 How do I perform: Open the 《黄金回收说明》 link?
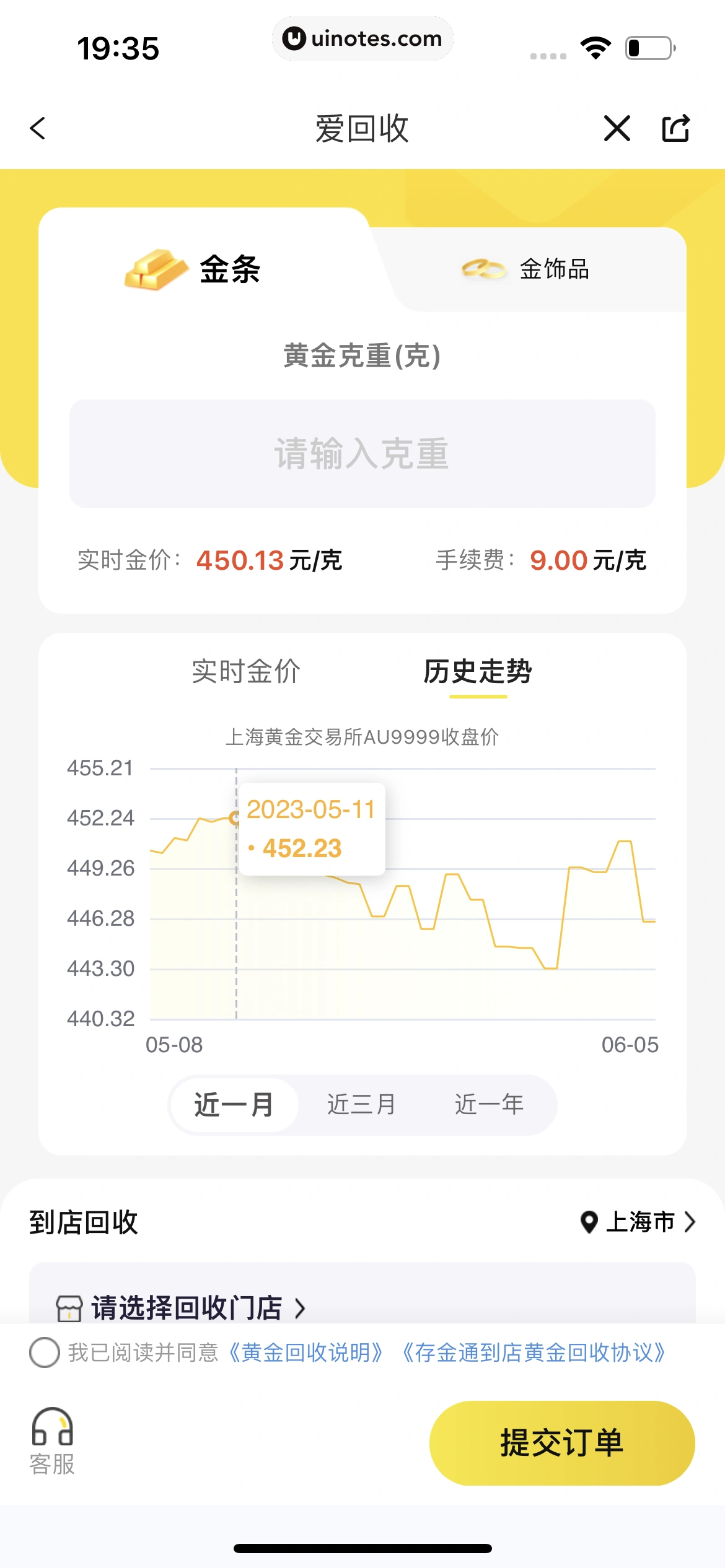(306, 1352)
